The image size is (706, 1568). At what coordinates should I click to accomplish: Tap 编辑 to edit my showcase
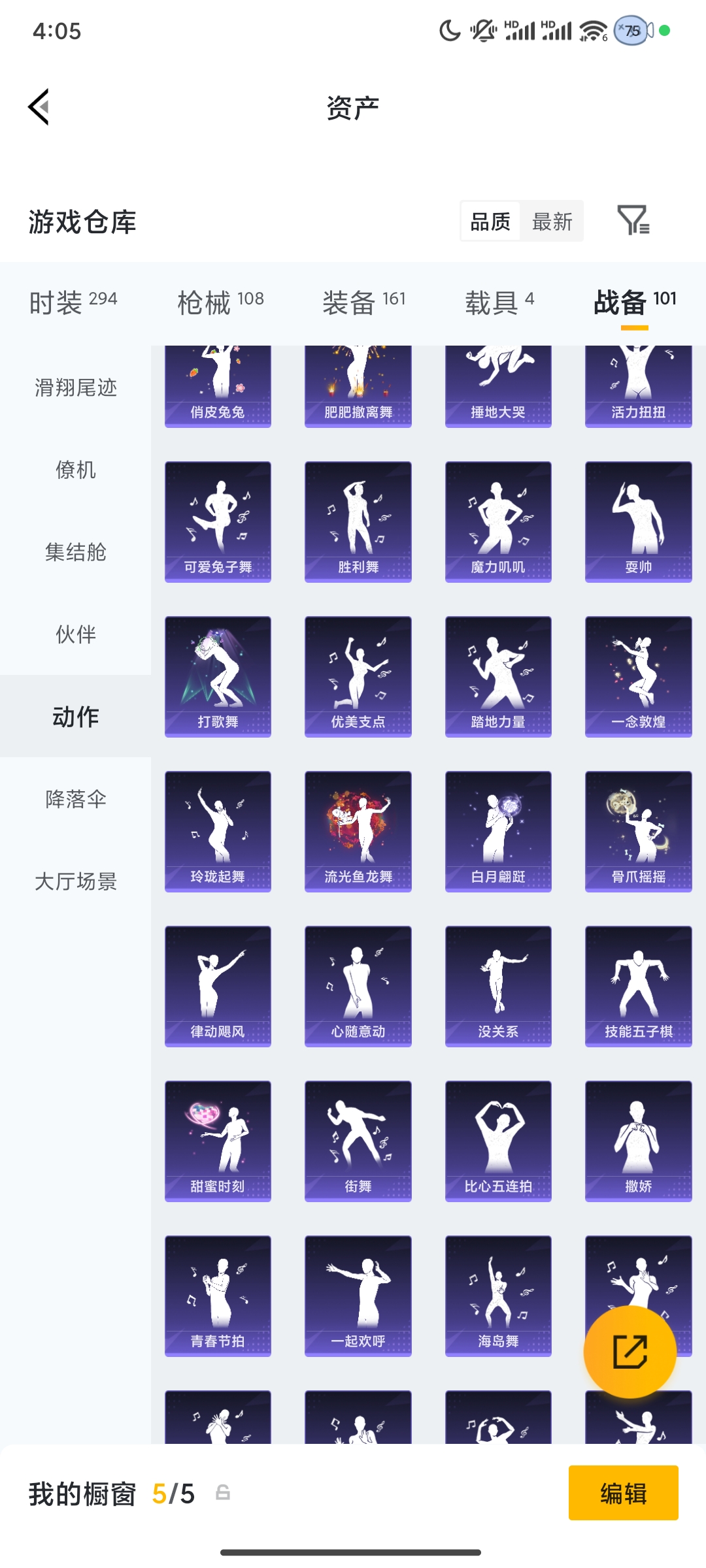pos(623,1493)
